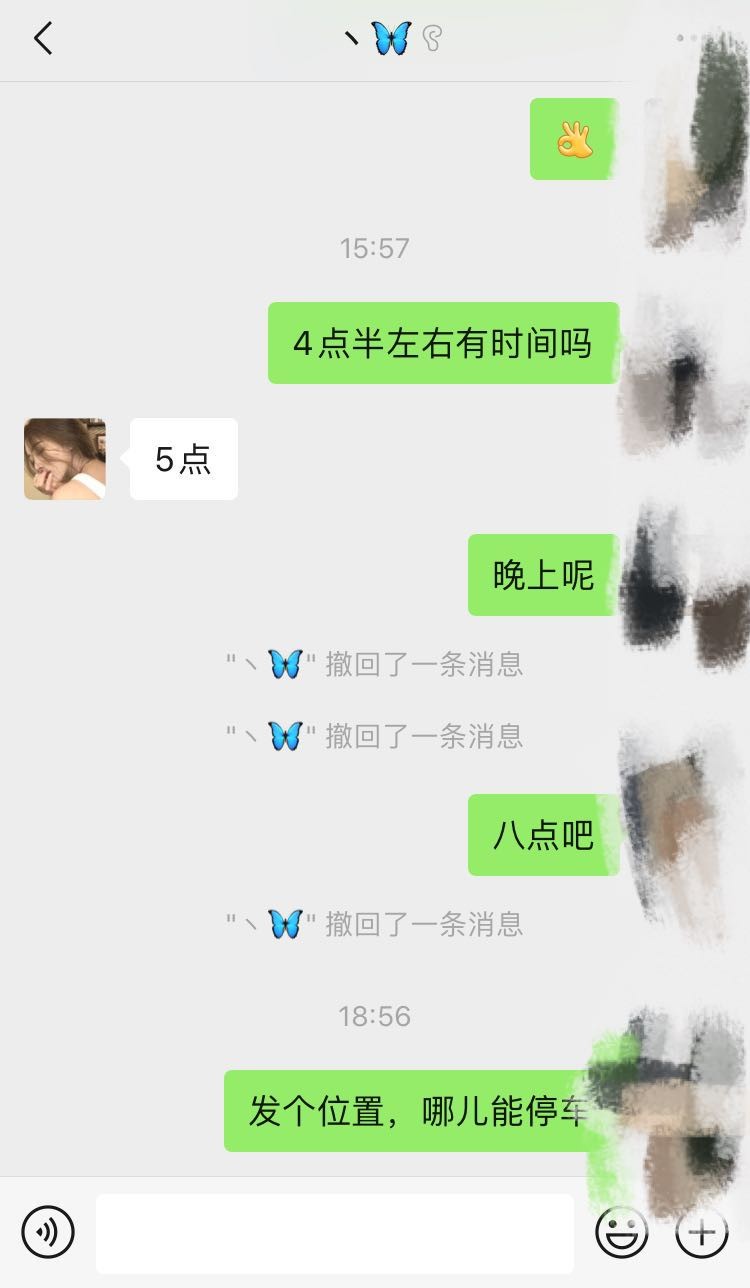Tap the message text field
This screenshot has width=750, height=1288.
coord(334,1232)
